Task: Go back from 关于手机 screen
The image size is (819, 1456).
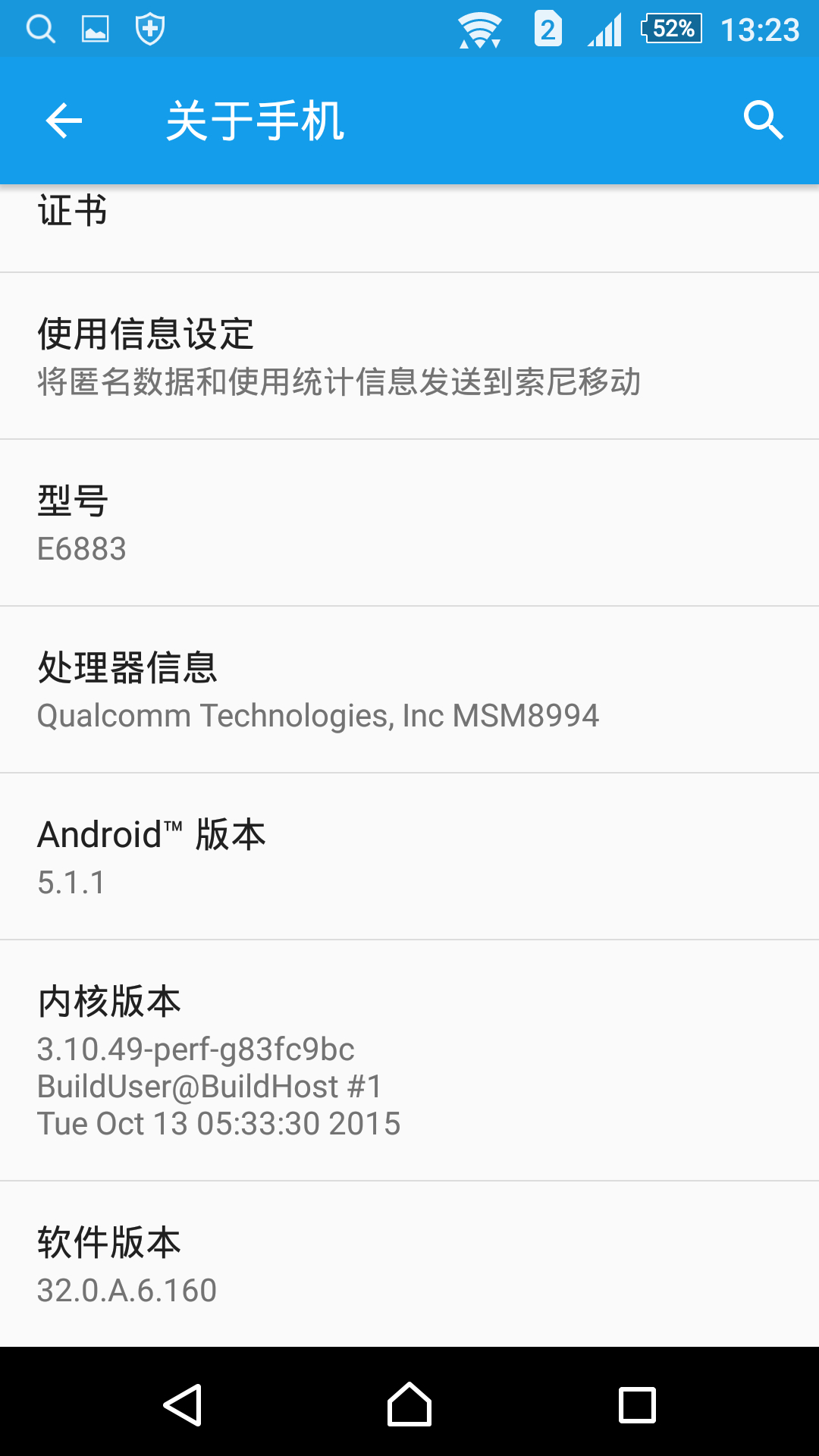Action: (x=64, y=121)
